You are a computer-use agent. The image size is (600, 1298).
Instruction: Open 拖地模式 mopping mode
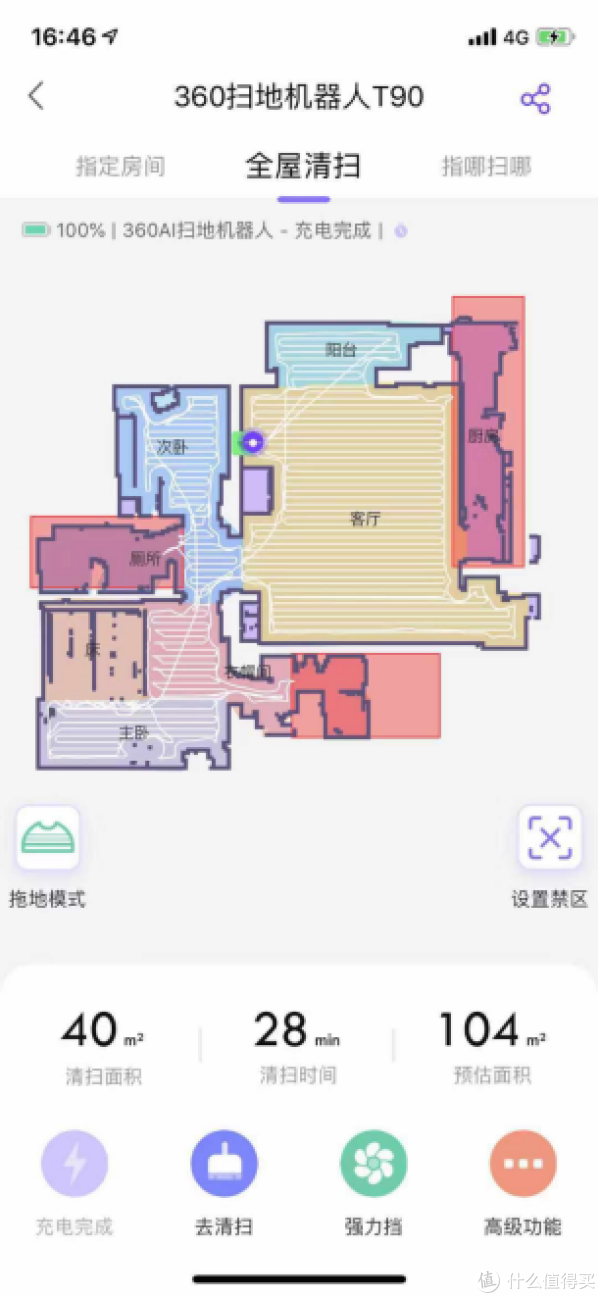coord(48,839)
